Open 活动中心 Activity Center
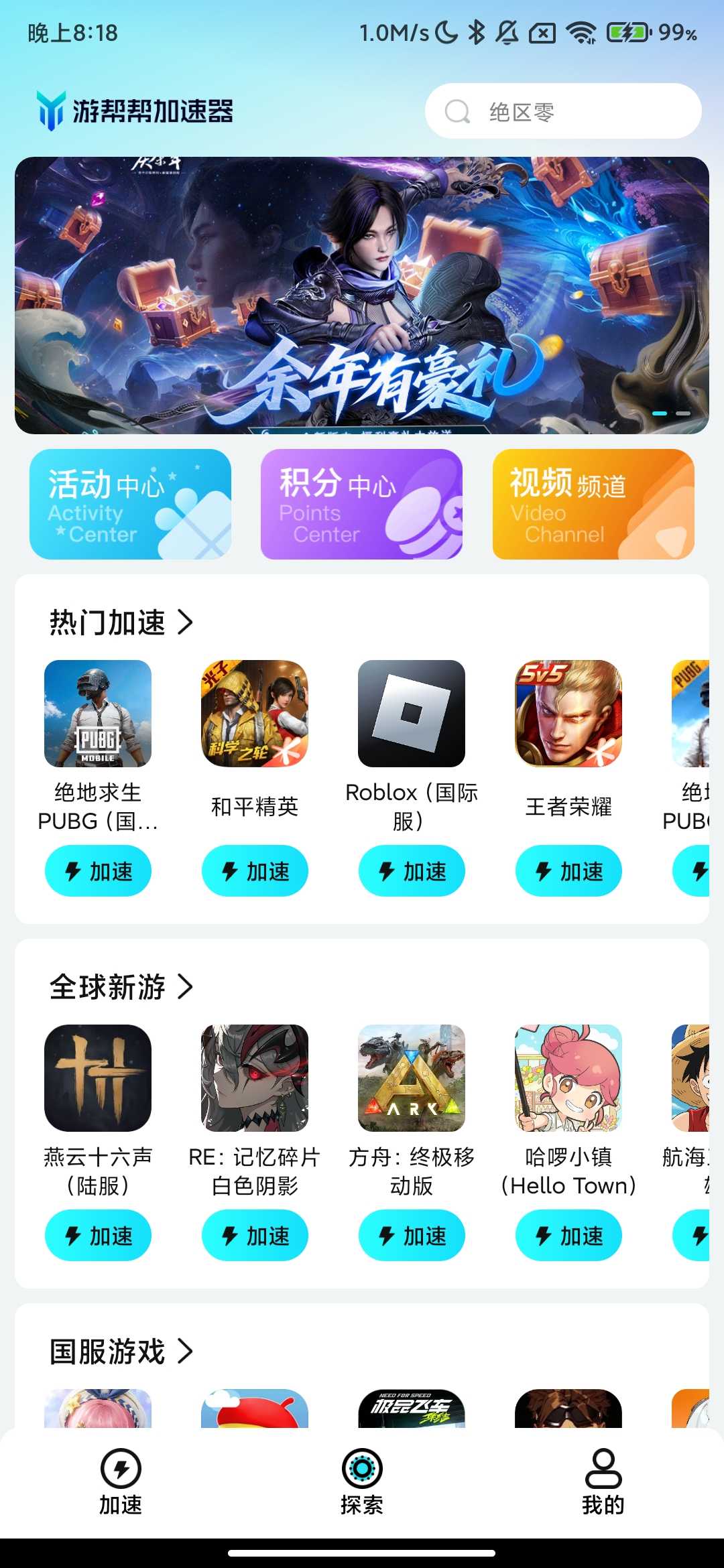Screen dimensions: 724x1568 click(x=130, y=504)
